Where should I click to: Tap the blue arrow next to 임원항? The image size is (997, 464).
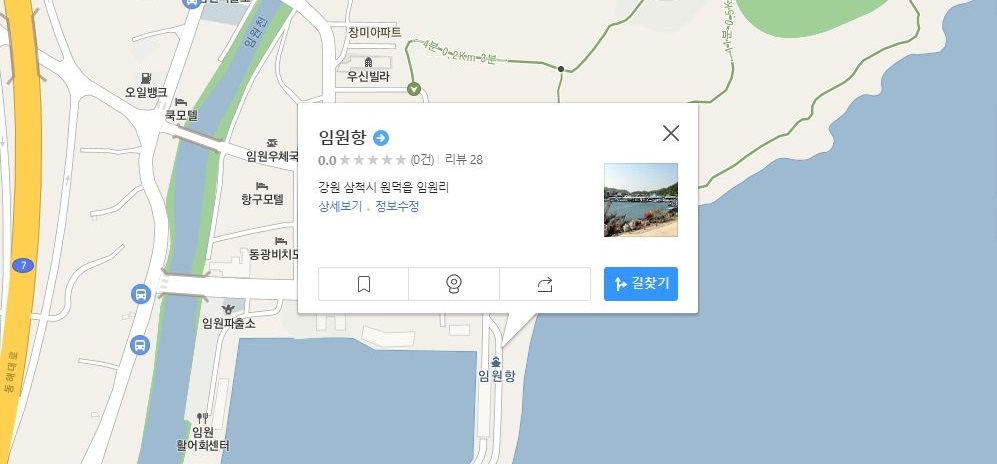(381, 138)
